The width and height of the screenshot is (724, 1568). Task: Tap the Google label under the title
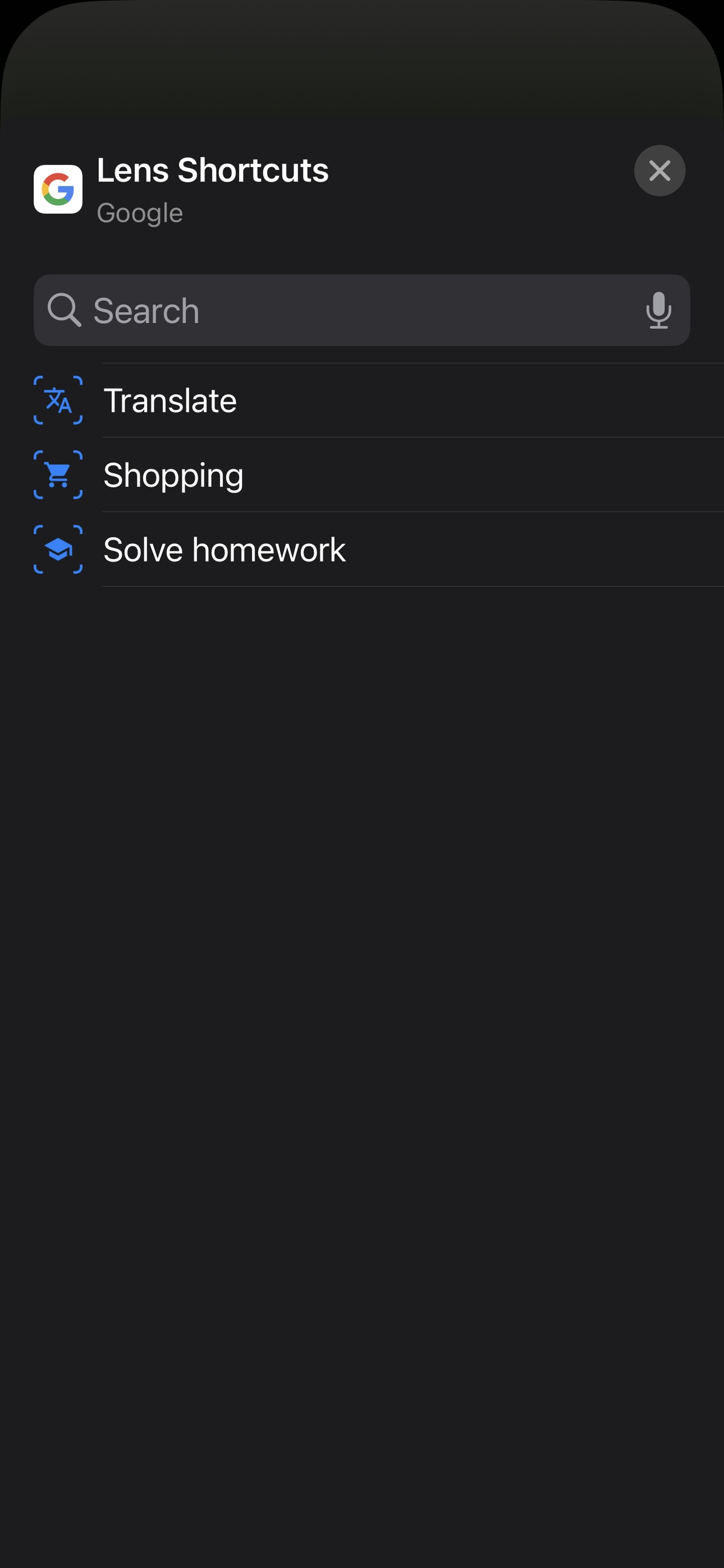tap(140, 213)
